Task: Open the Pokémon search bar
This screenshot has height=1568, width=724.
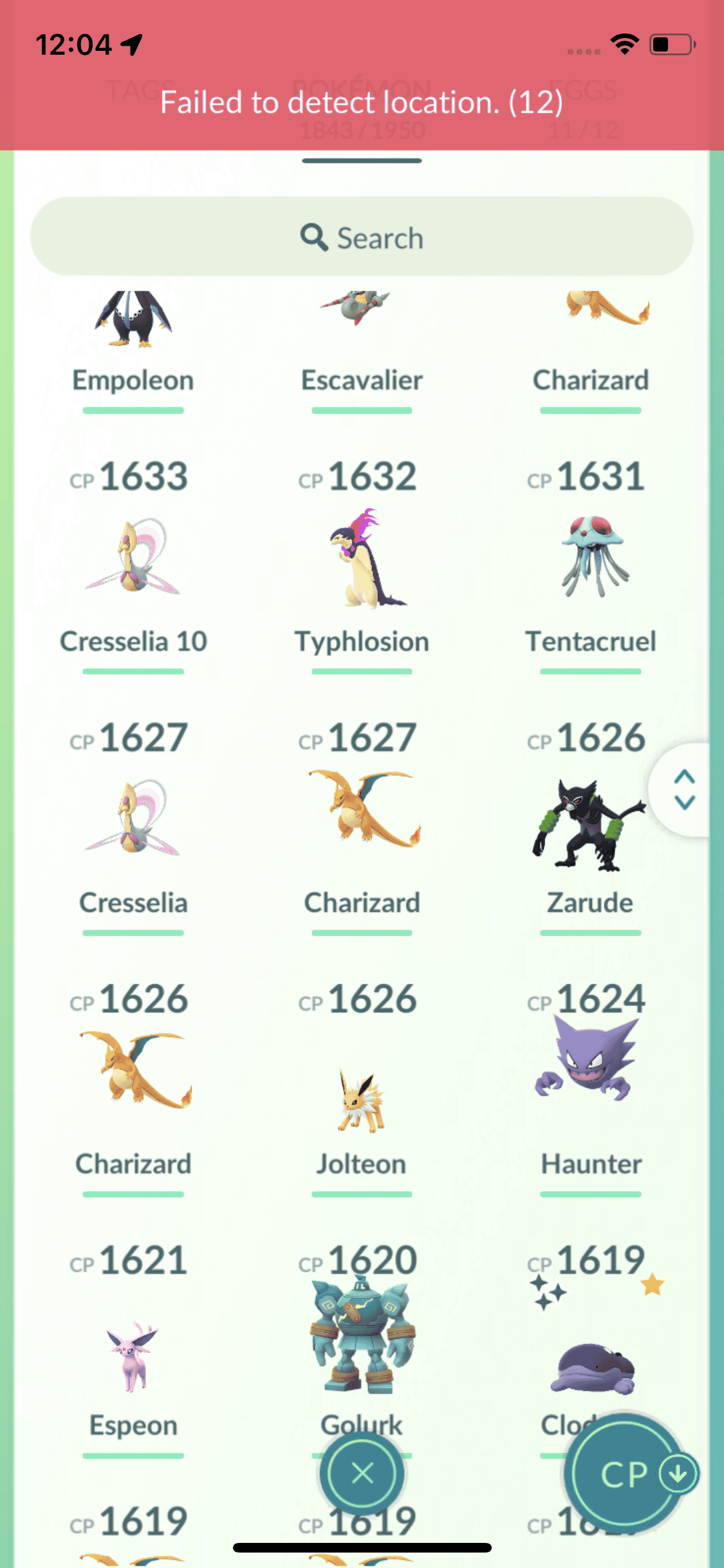Action: (x=362, y=238)
